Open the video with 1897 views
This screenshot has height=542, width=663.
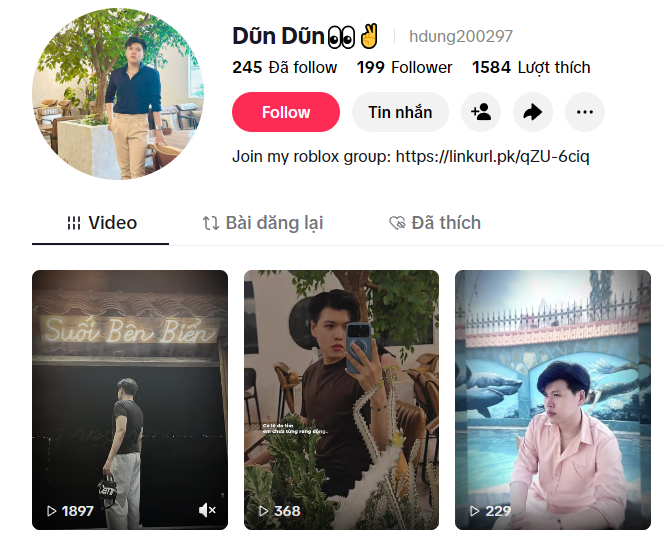(x=130, y=400)
